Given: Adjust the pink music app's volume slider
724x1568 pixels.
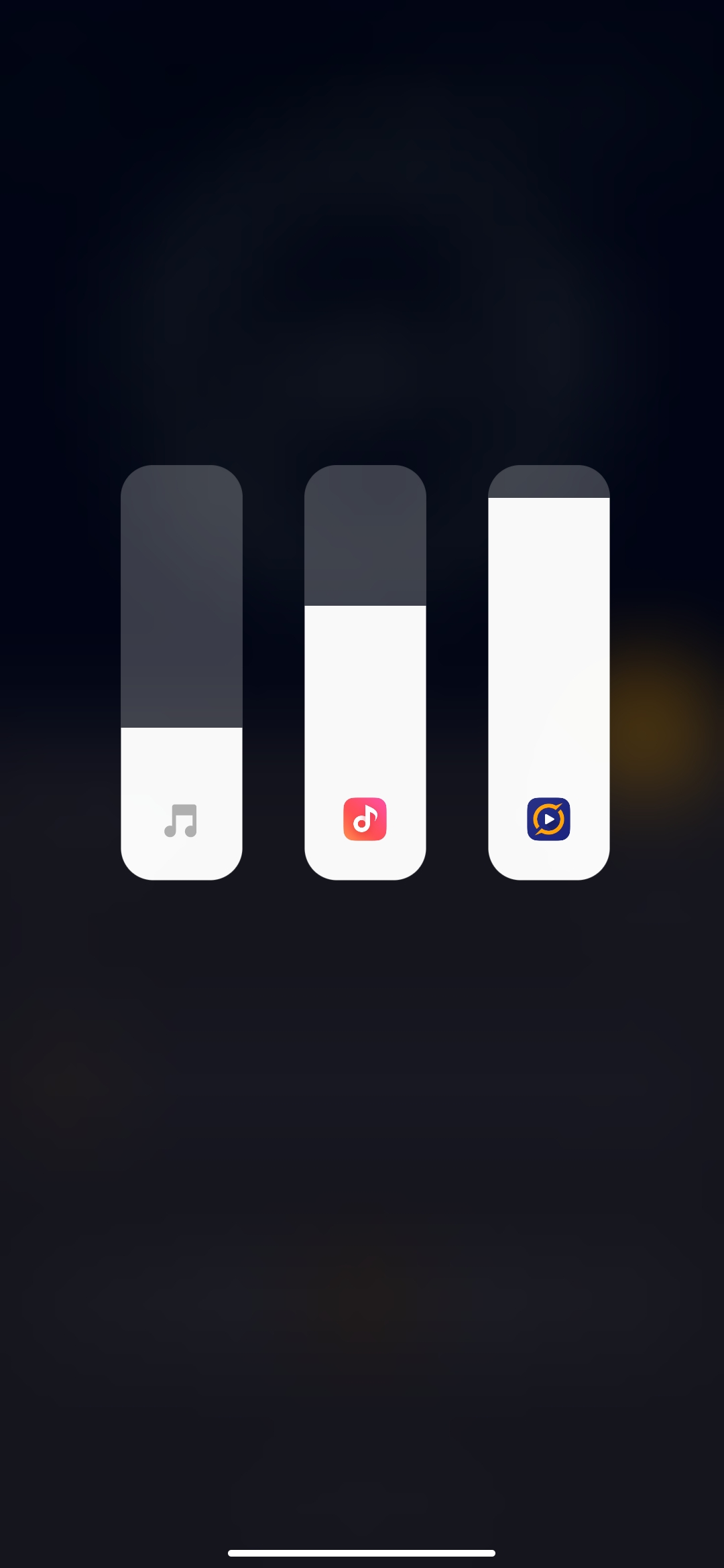Looking at the screenshot, I should (365, 672).
